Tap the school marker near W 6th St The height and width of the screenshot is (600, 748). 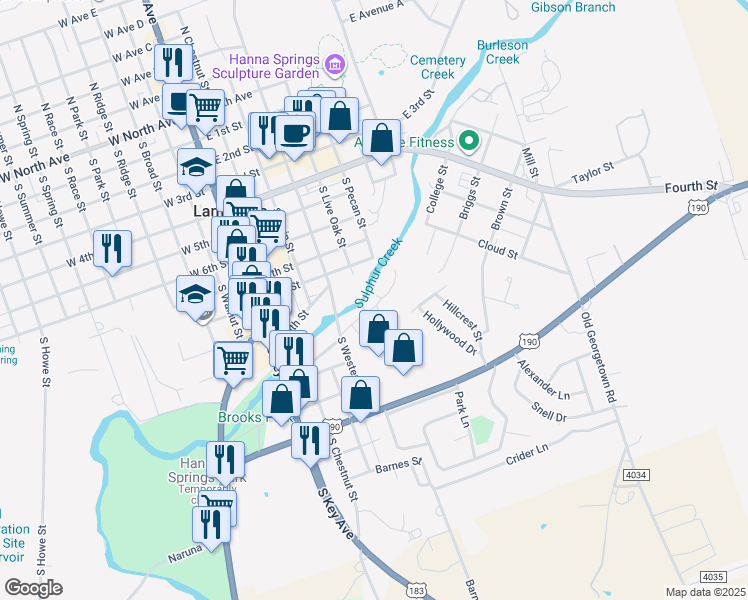click(194, 294)
